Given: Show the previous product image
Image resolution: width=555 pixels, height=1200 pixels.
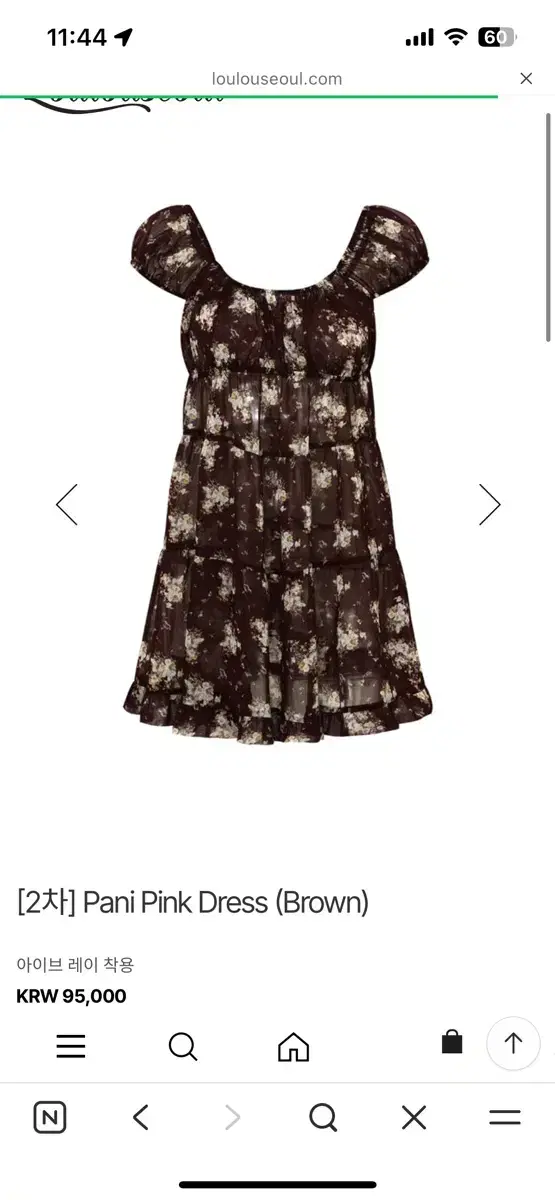Looking at the screenshot, I should 67,505.
